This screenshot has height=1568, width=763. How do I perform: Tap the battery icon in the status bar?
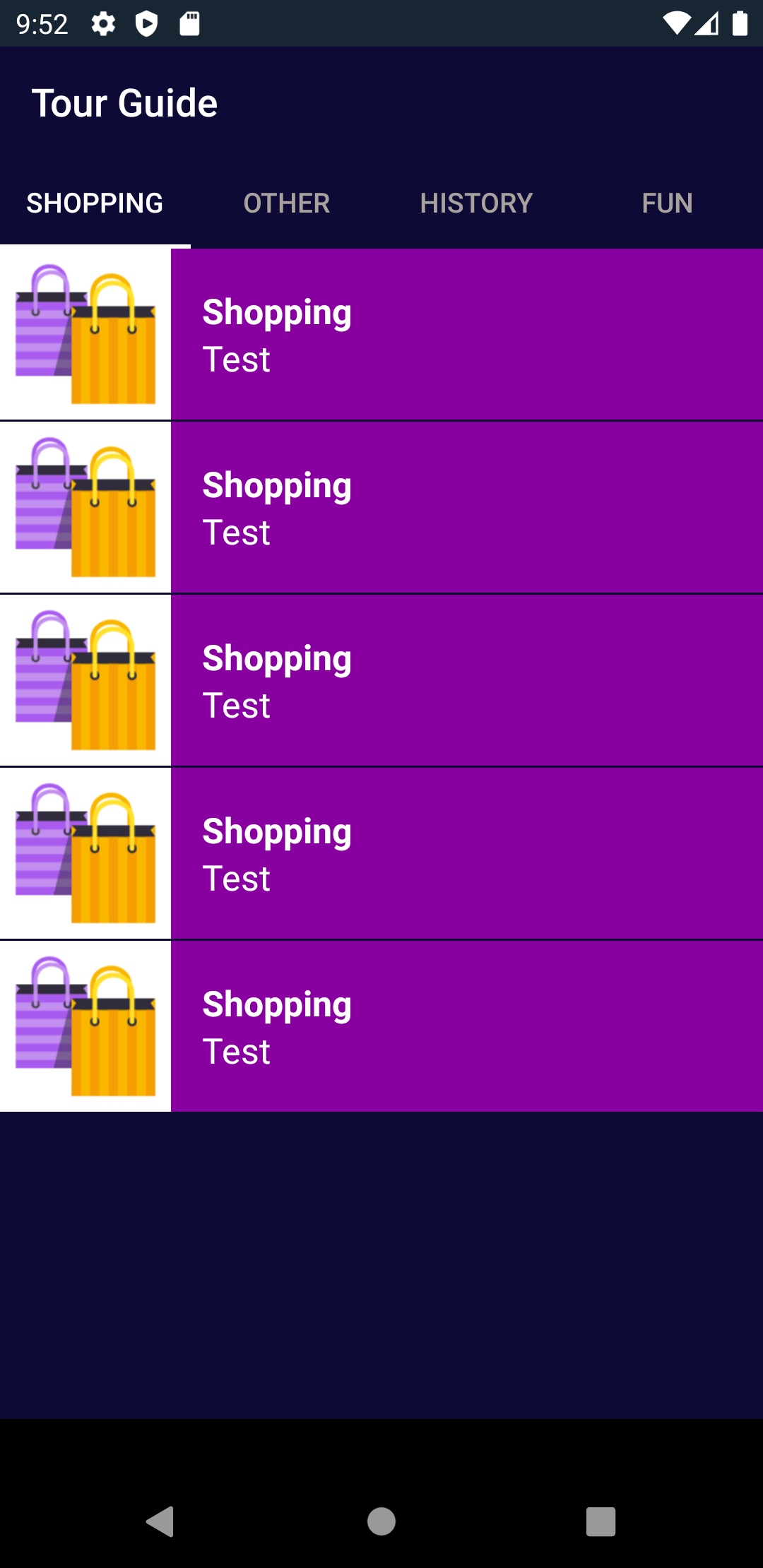(x=740, y=23)
